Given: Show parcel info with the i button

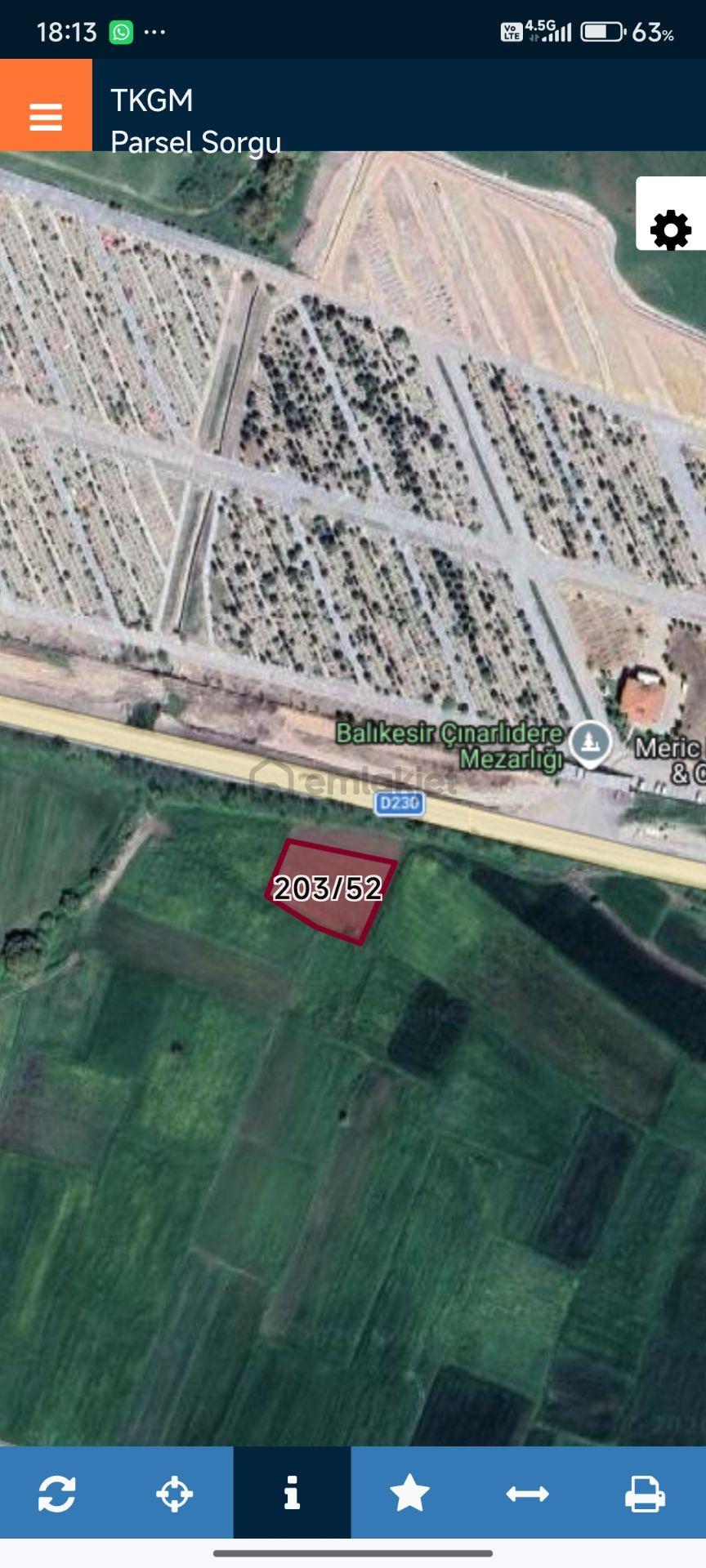Looking at the screenshot, I should click(x=293, y=1493).
